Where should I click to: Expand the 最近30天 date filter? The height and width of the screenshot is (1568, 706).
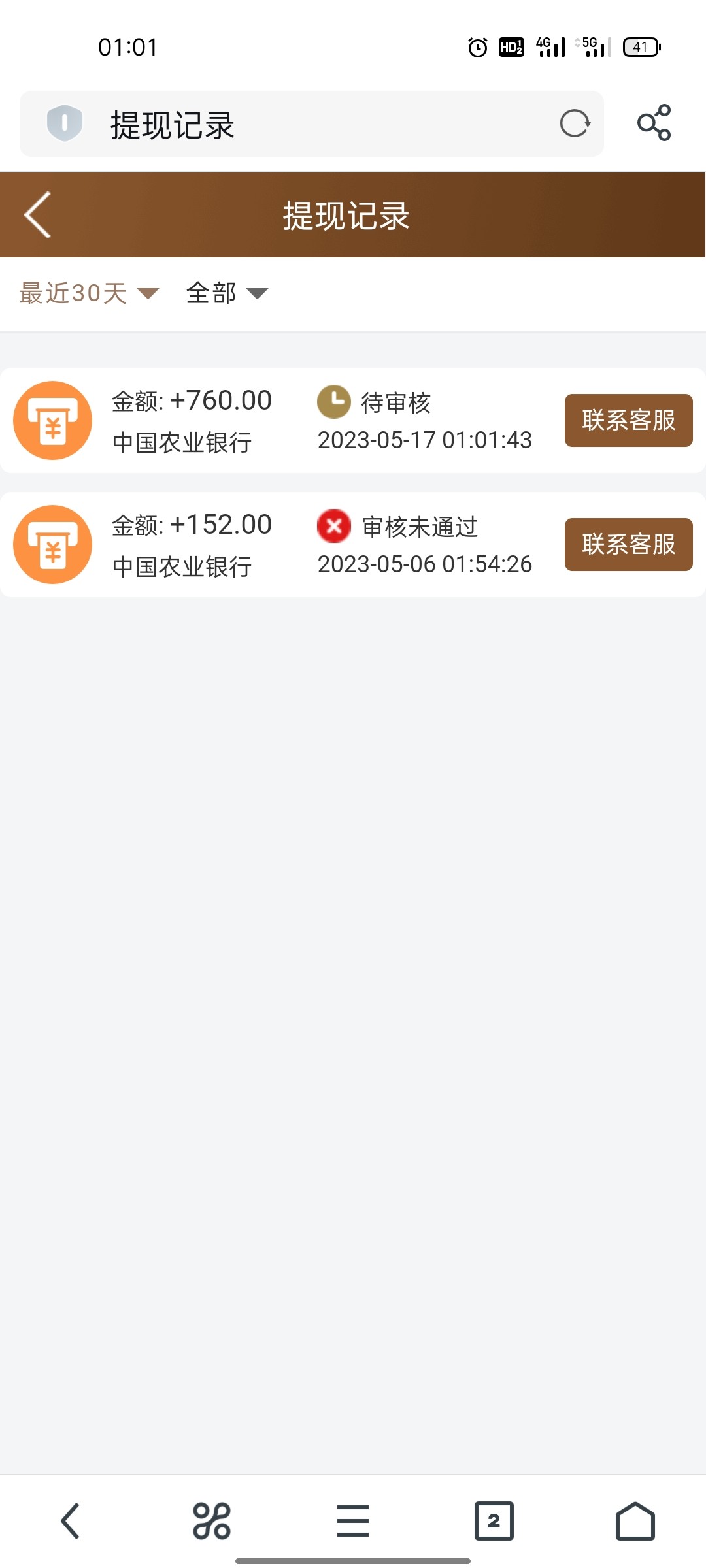click(x=89, y=293)
